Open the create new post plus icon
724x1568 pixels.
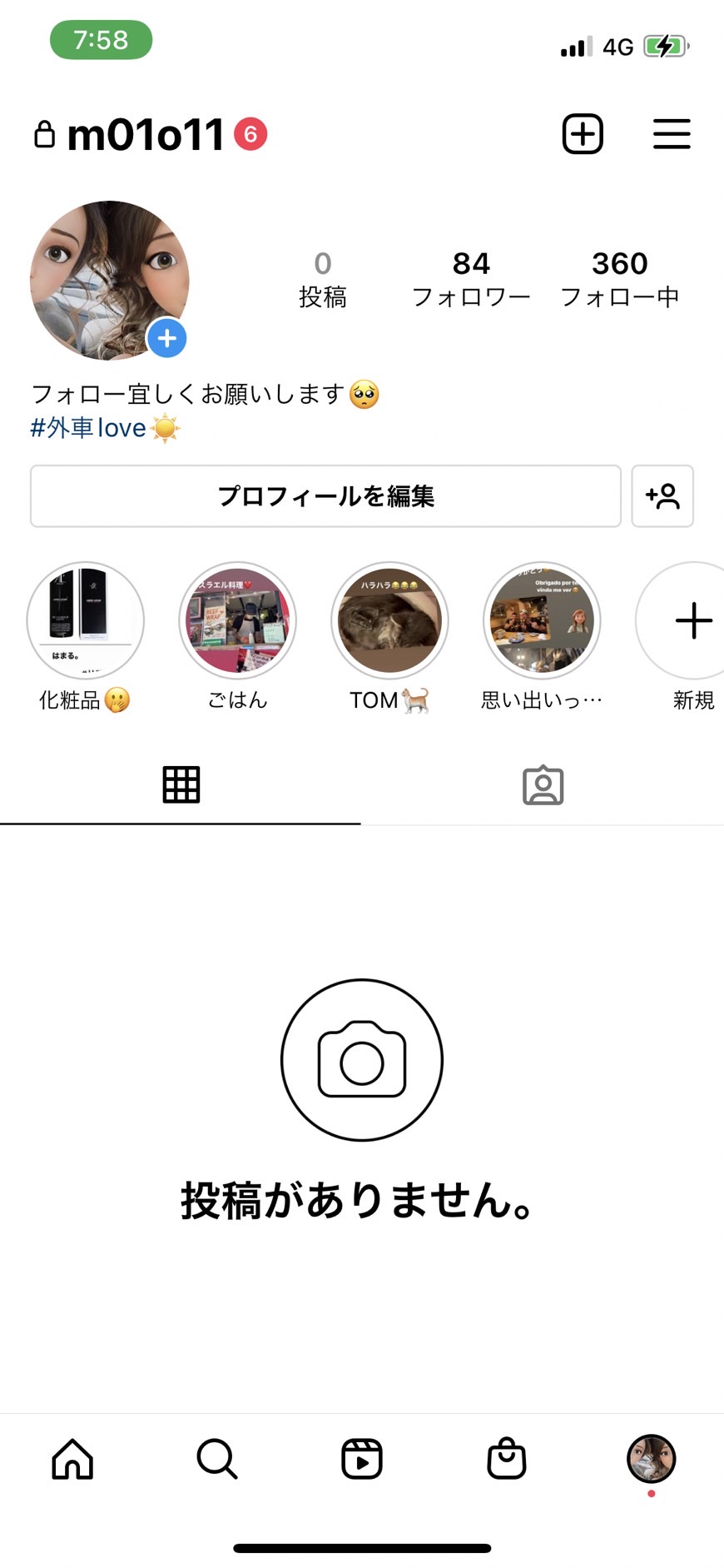pos(583,134)
